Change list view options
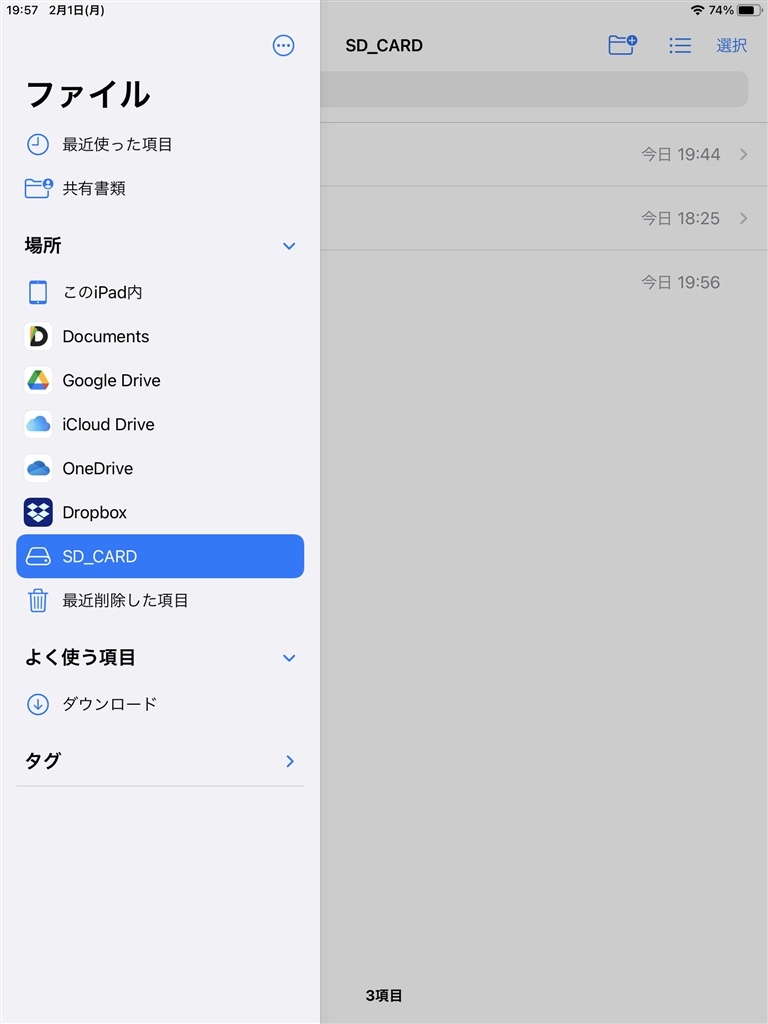Screen dimensions: 768x1024 pos(680,45)
